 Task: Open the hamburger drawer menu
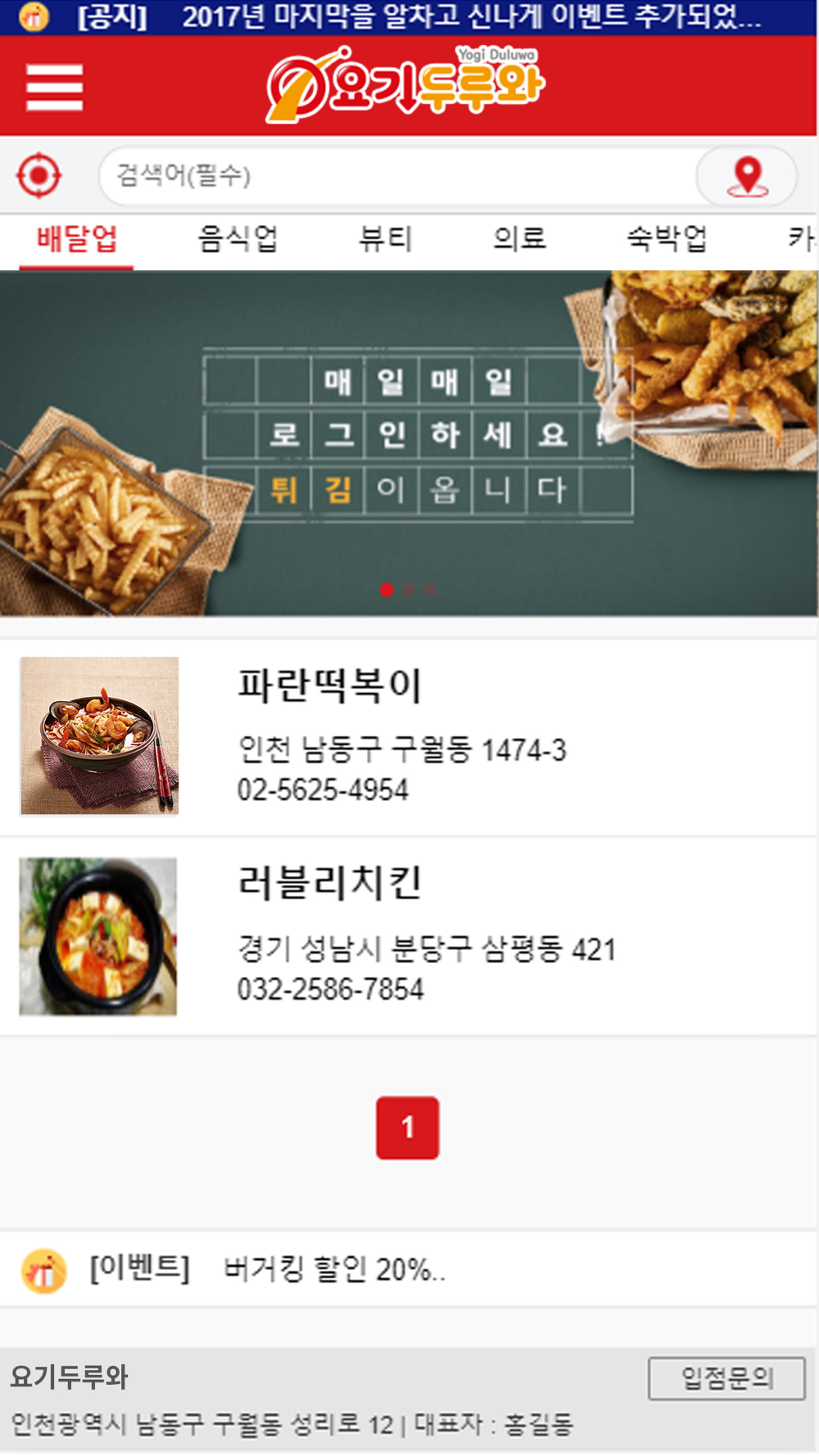click(x=54, y=87)
